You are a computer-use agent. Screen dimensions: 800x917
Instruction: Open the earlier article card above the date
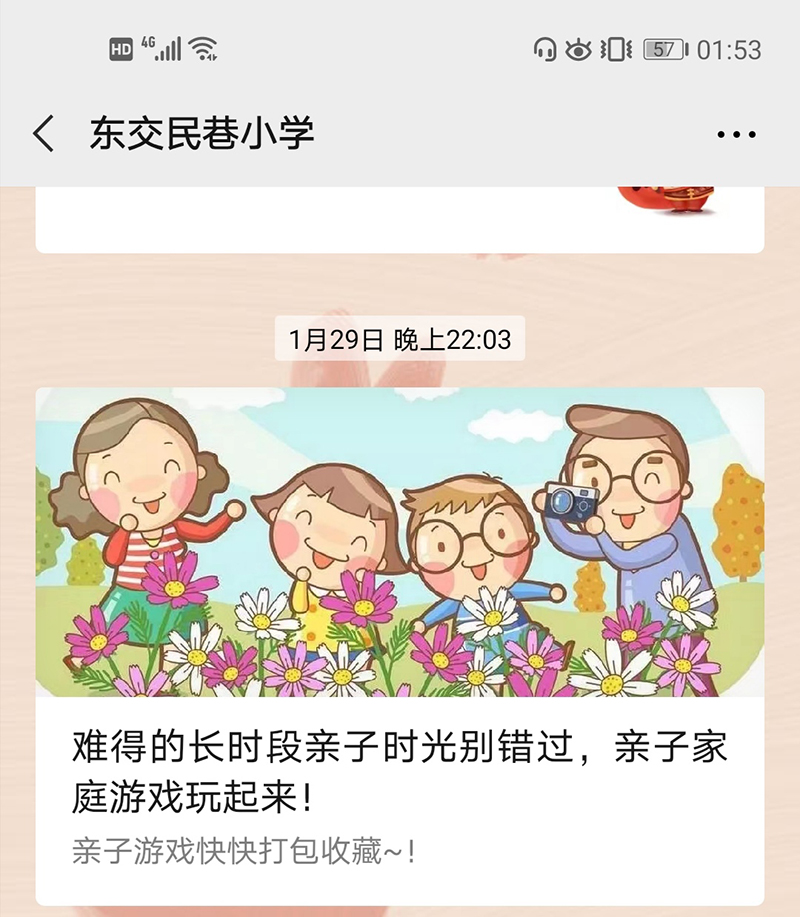point(400,220)
